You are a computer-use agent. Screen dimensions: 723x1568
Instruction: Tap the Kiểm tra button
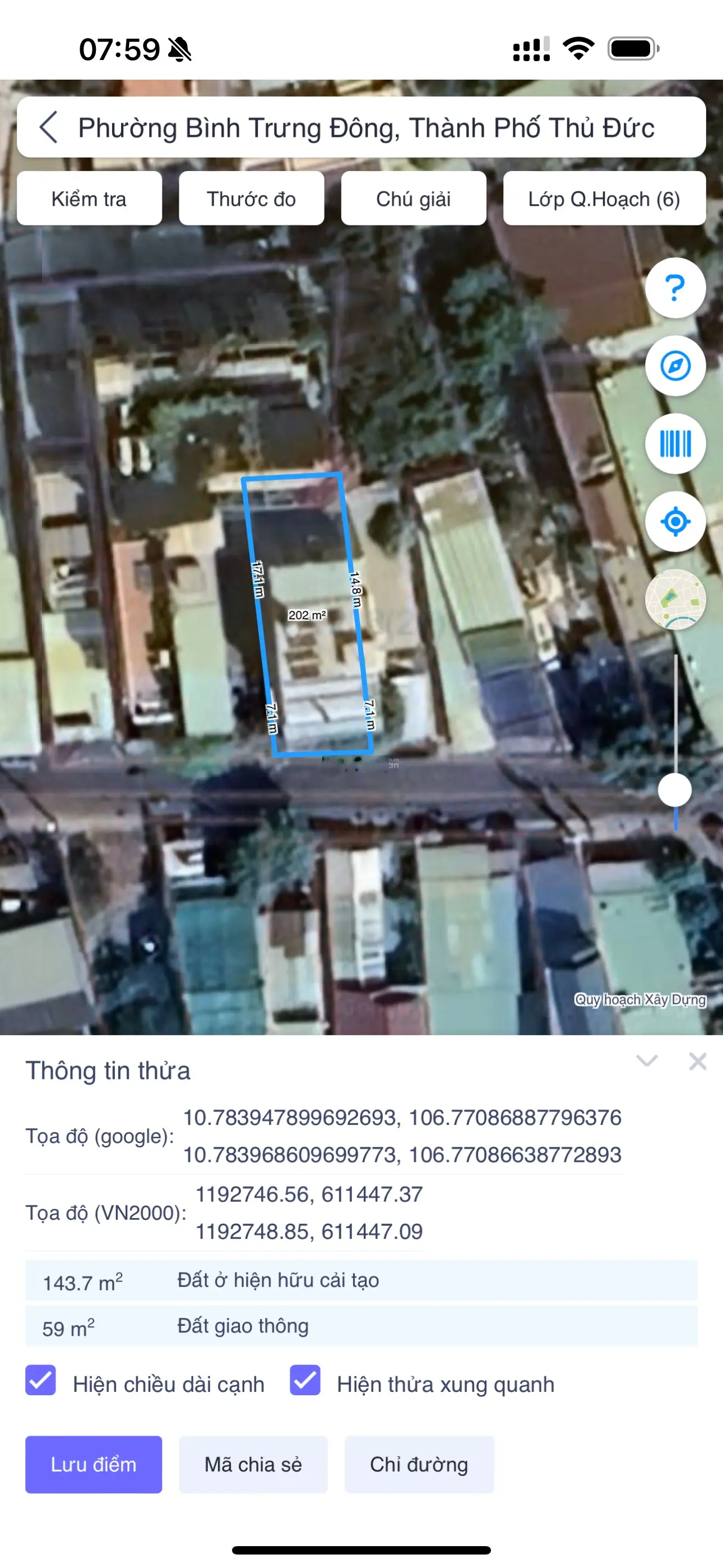coord(90,199)
